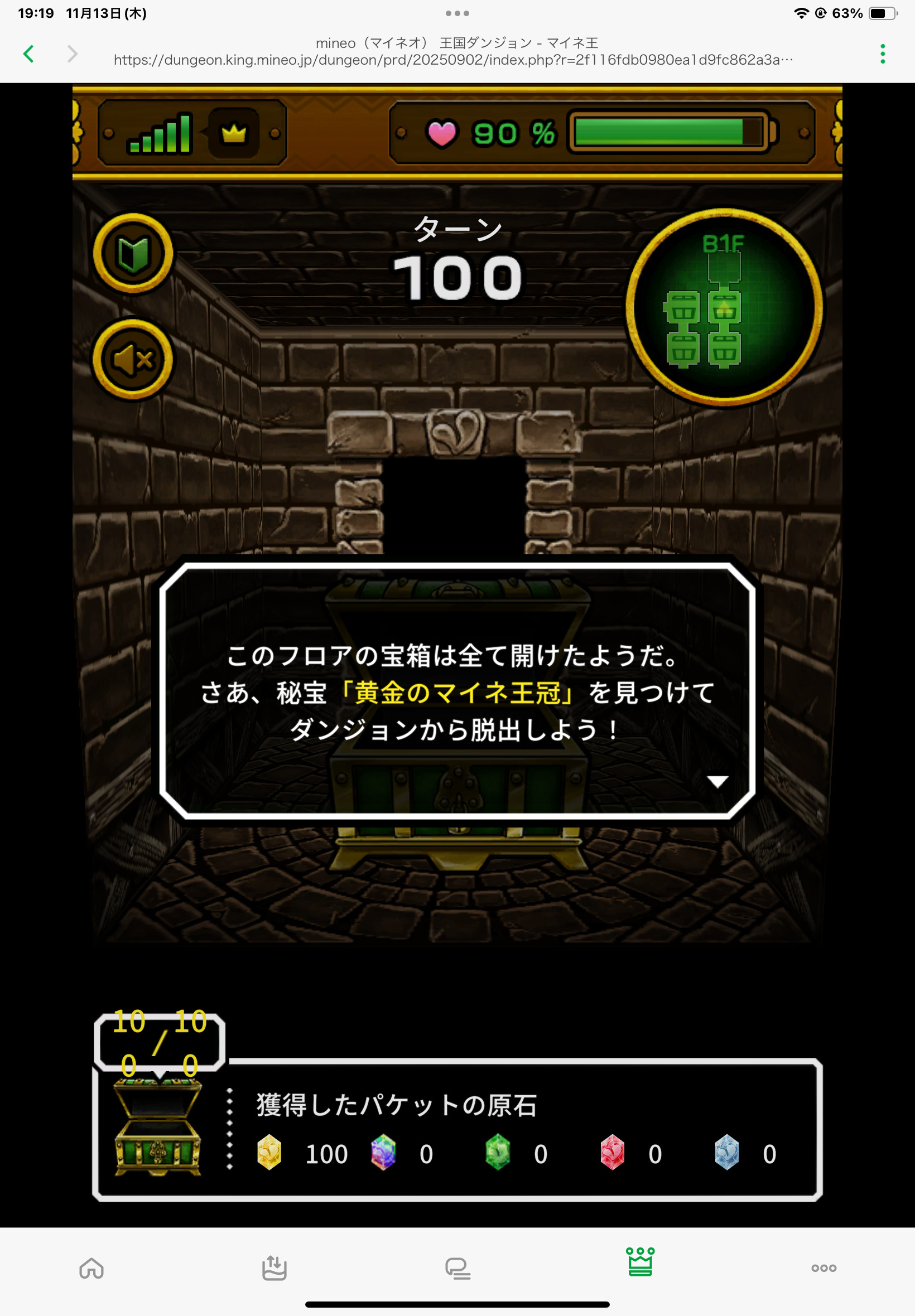
Task: Go back to the previous page
Action: pos(28,54)
